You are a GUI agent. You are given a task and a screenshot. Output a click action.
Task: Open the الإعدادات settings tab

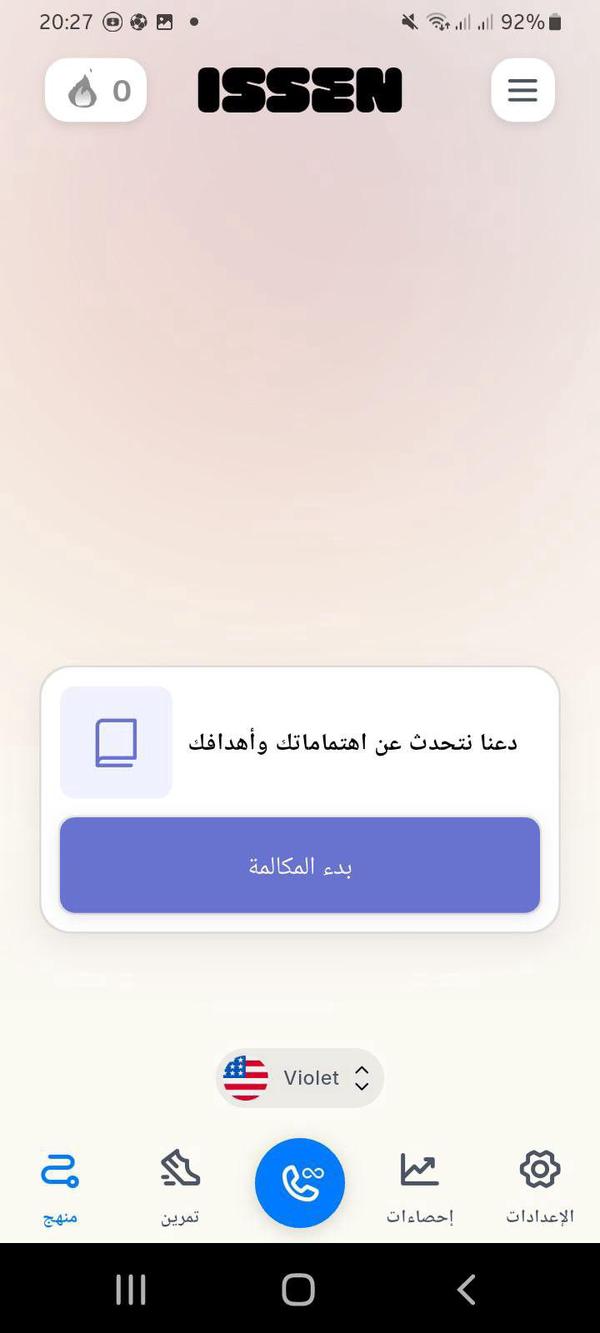[x=540, y=1187]
